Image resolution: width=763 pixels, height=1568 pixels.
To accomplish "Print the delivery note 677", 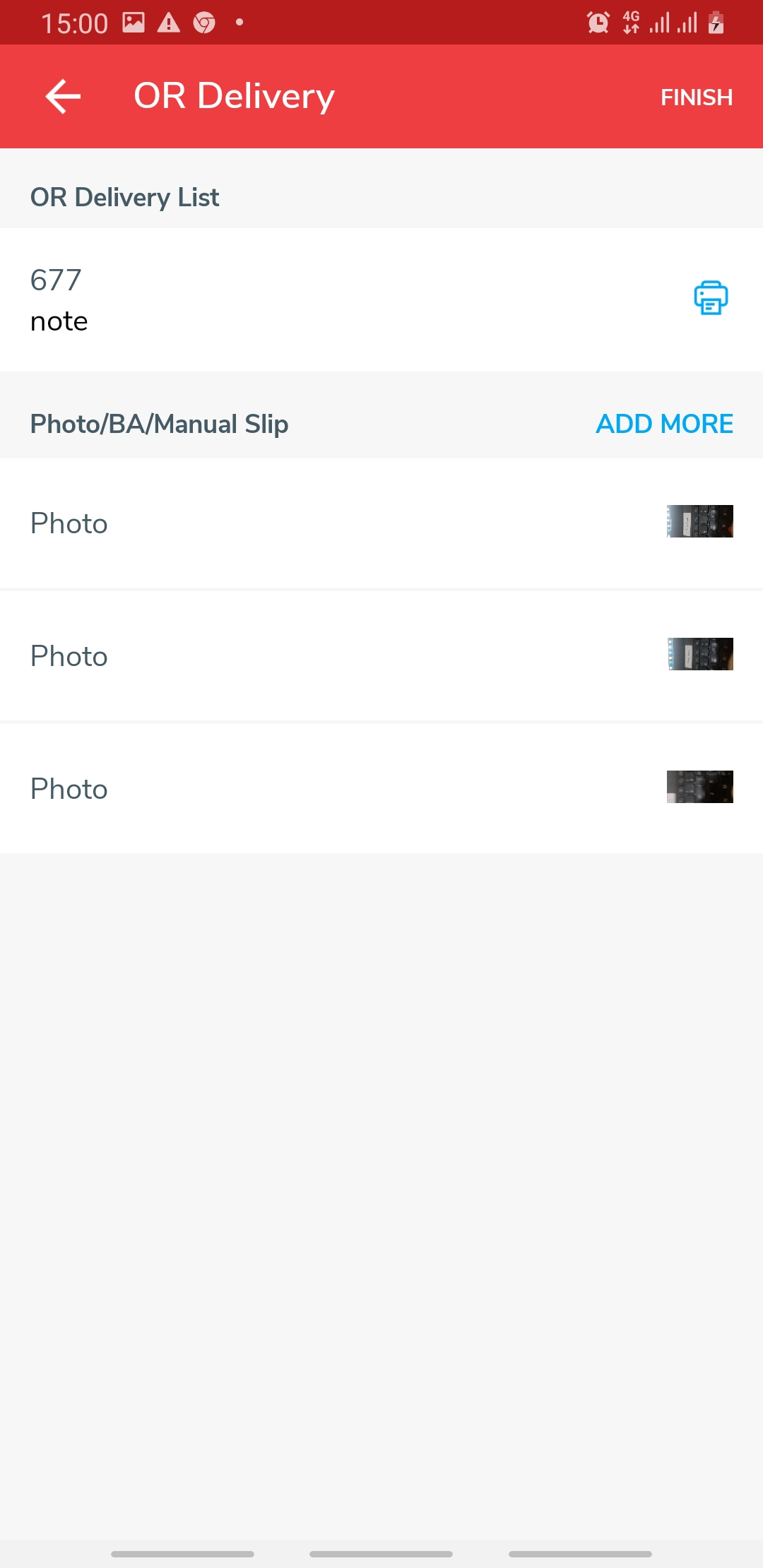I will (710, 298).
